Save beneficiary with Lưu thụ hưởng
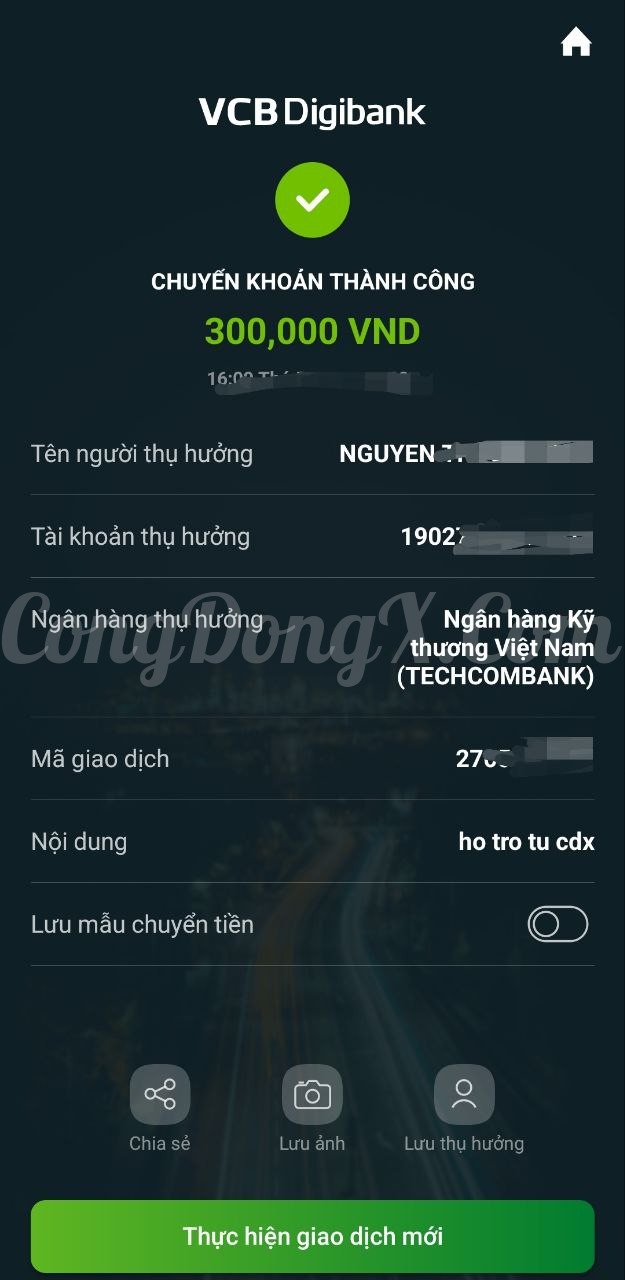This screenshot has height=1280, width=625. pos(464,1095)
